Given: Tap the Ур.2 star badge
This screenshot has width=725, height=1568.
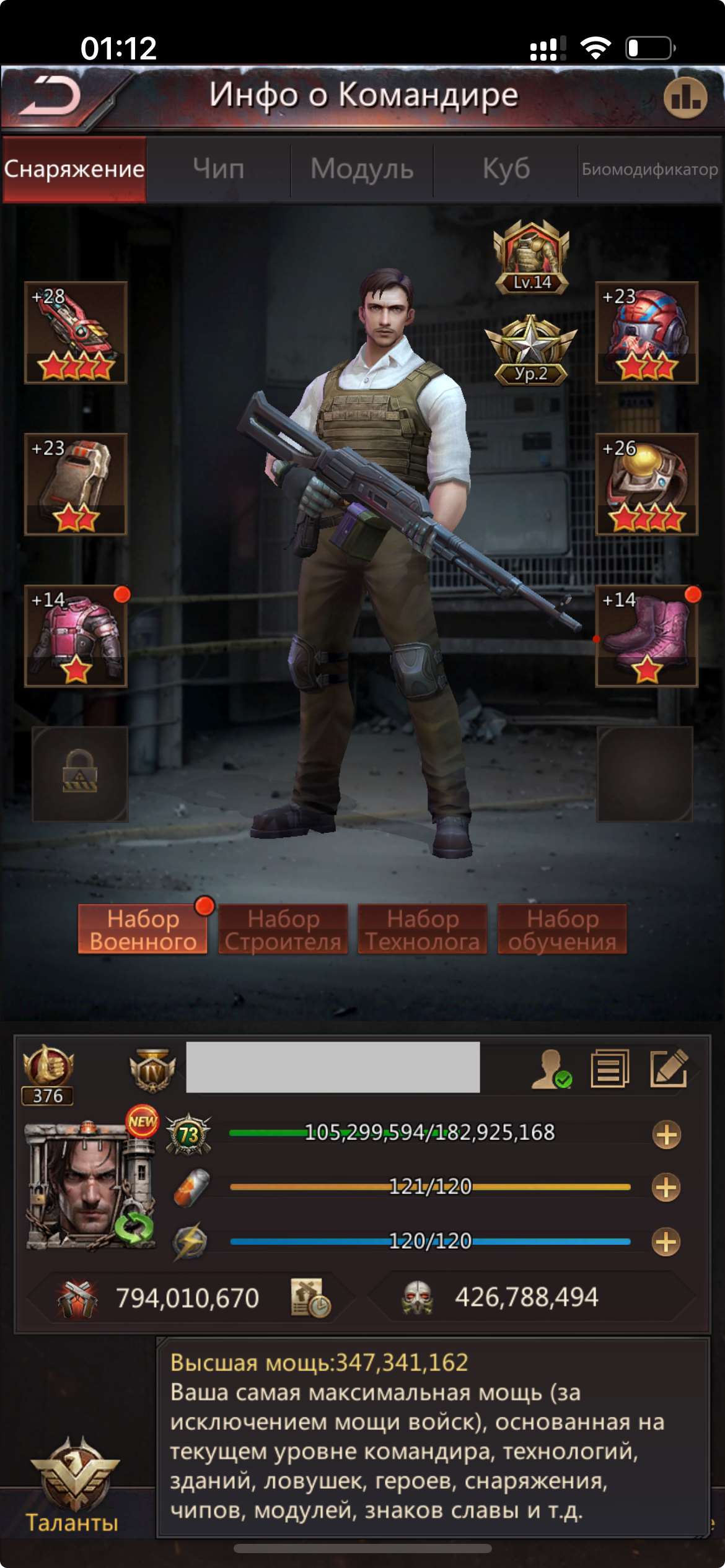Looking at the screenshot, I should 531,350.
